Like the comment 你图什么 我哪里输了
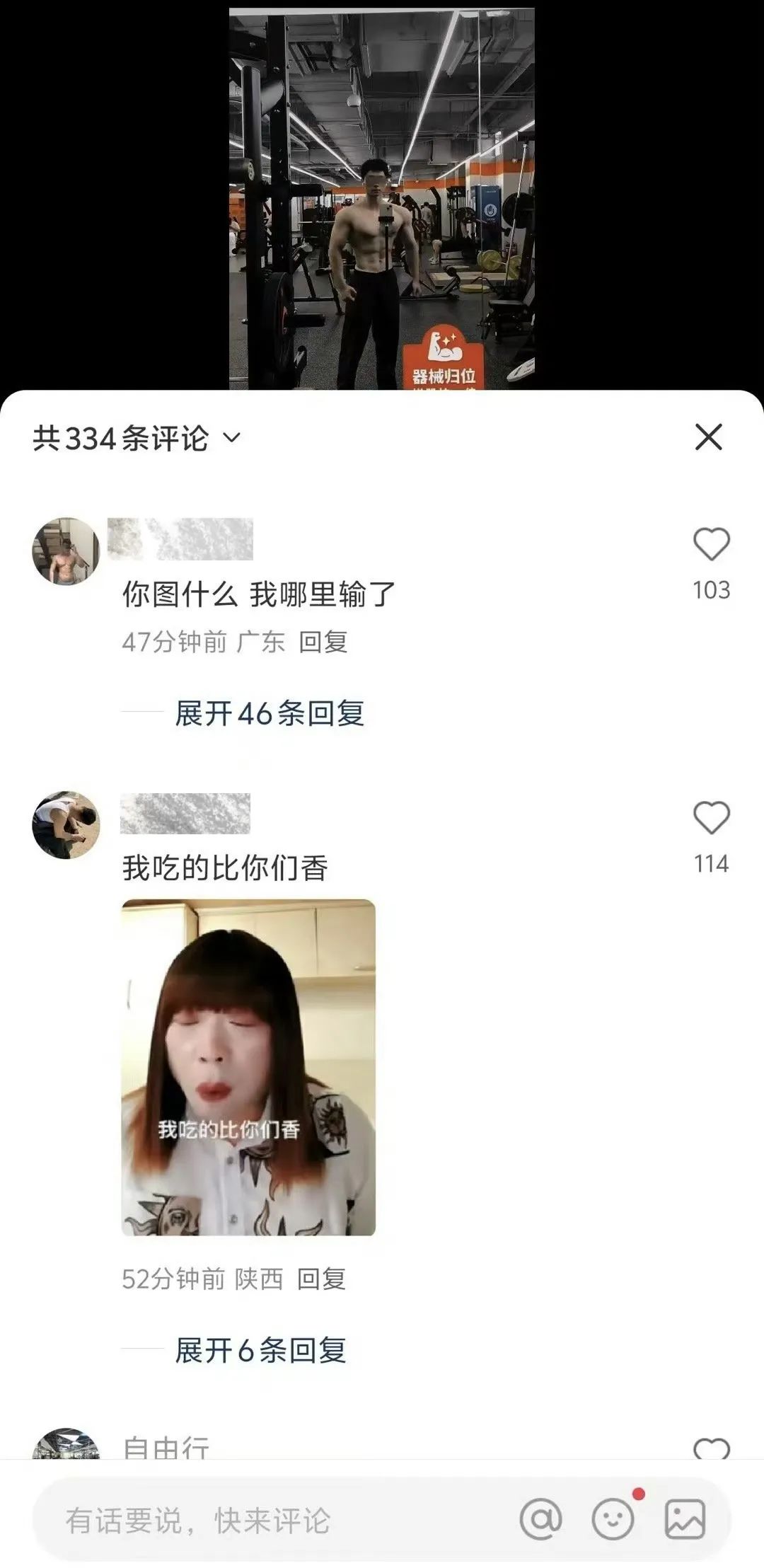764x1568 pixels. pos(711,545)
